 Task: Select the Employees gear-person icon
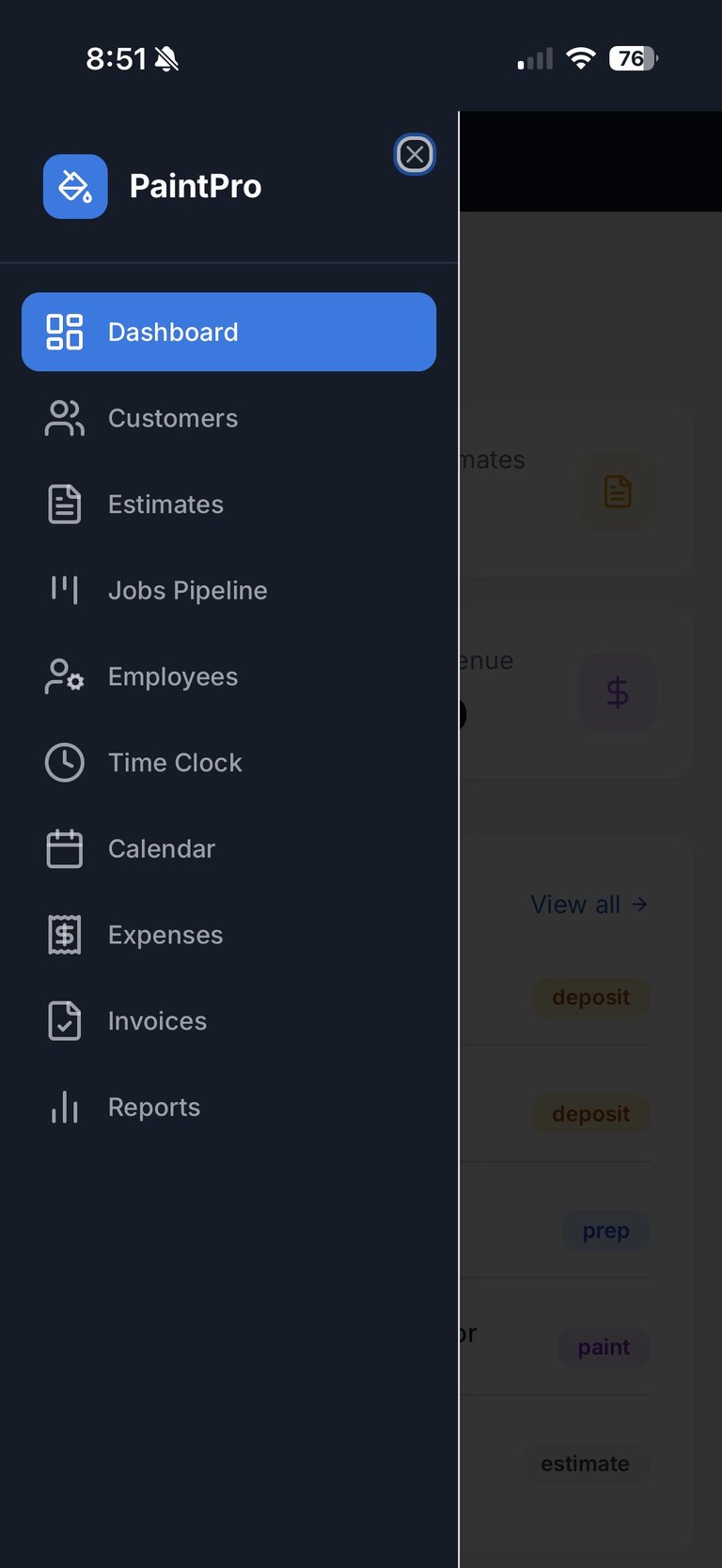(64, 676)
